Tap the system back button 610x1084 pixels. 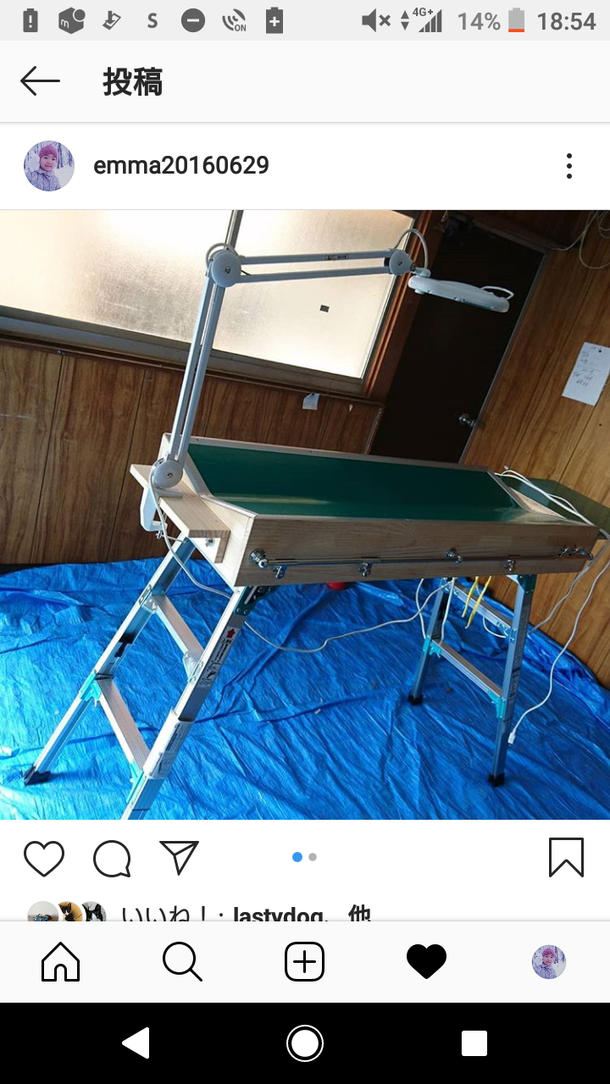pyautogui.click(x=136, y=1044)
